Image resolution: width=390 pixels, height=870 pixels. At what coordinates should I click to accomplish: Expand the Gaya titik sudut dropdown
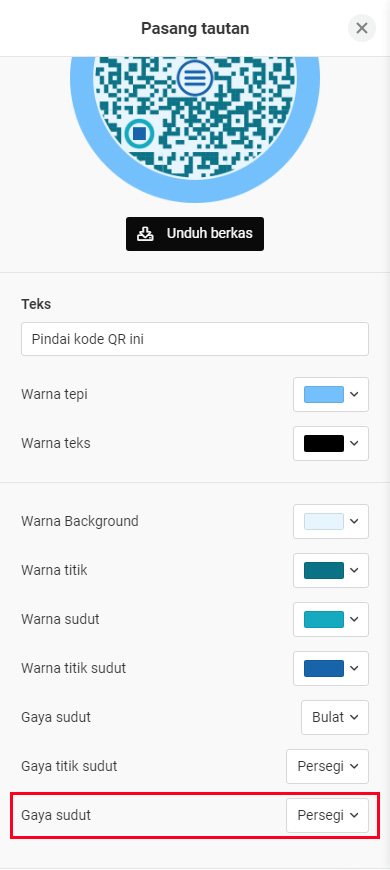click(327, 766)
